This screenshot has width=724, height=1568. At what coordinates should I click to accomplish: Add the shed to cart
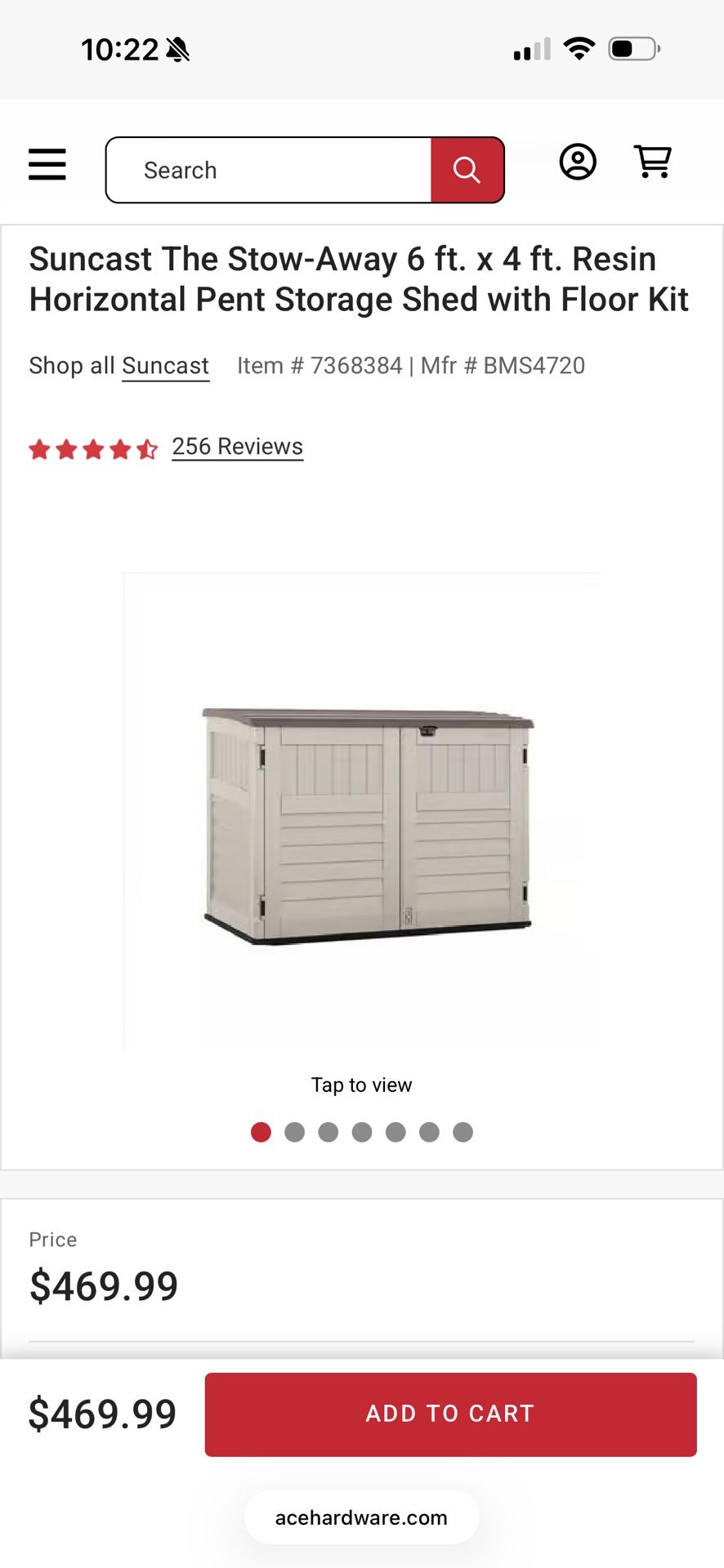[450, 1414]
